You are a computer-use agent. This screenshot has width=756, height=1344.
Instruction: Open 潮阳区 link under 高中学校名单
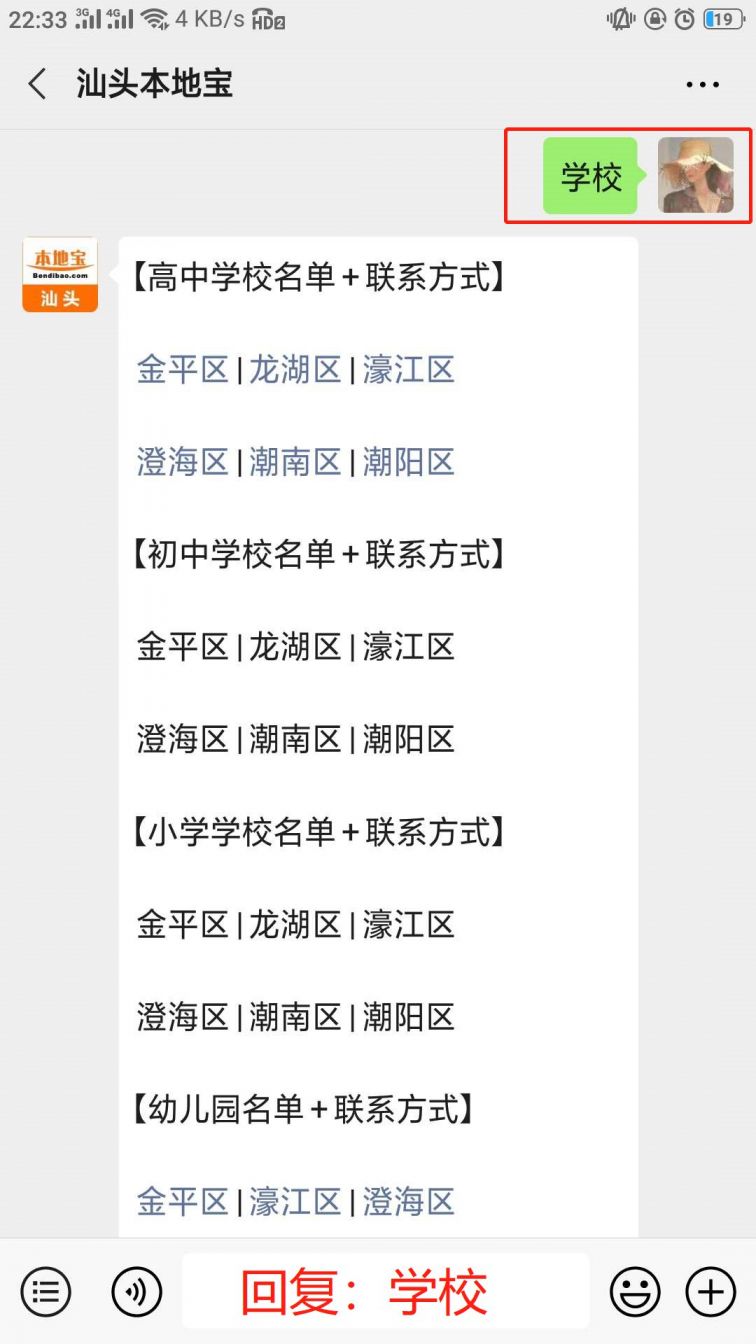point(408,462)
